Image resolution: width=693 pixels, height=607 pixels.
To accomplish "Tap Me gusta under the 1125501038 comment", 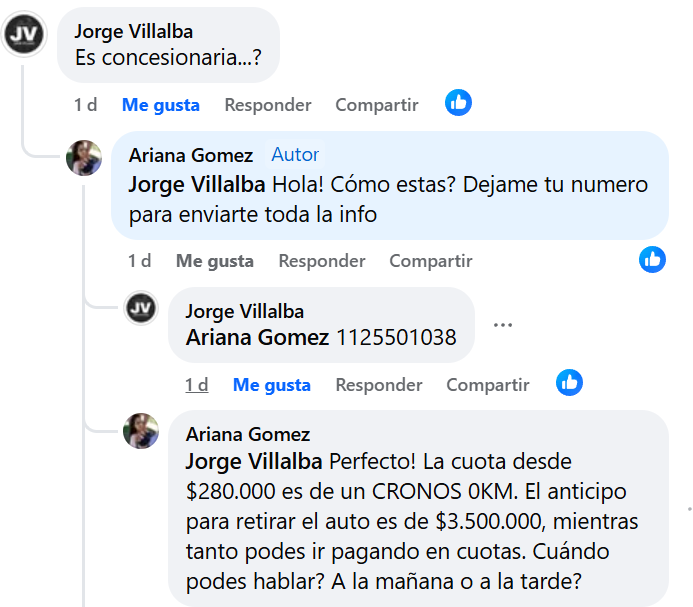I will click(x=271, y=385).
